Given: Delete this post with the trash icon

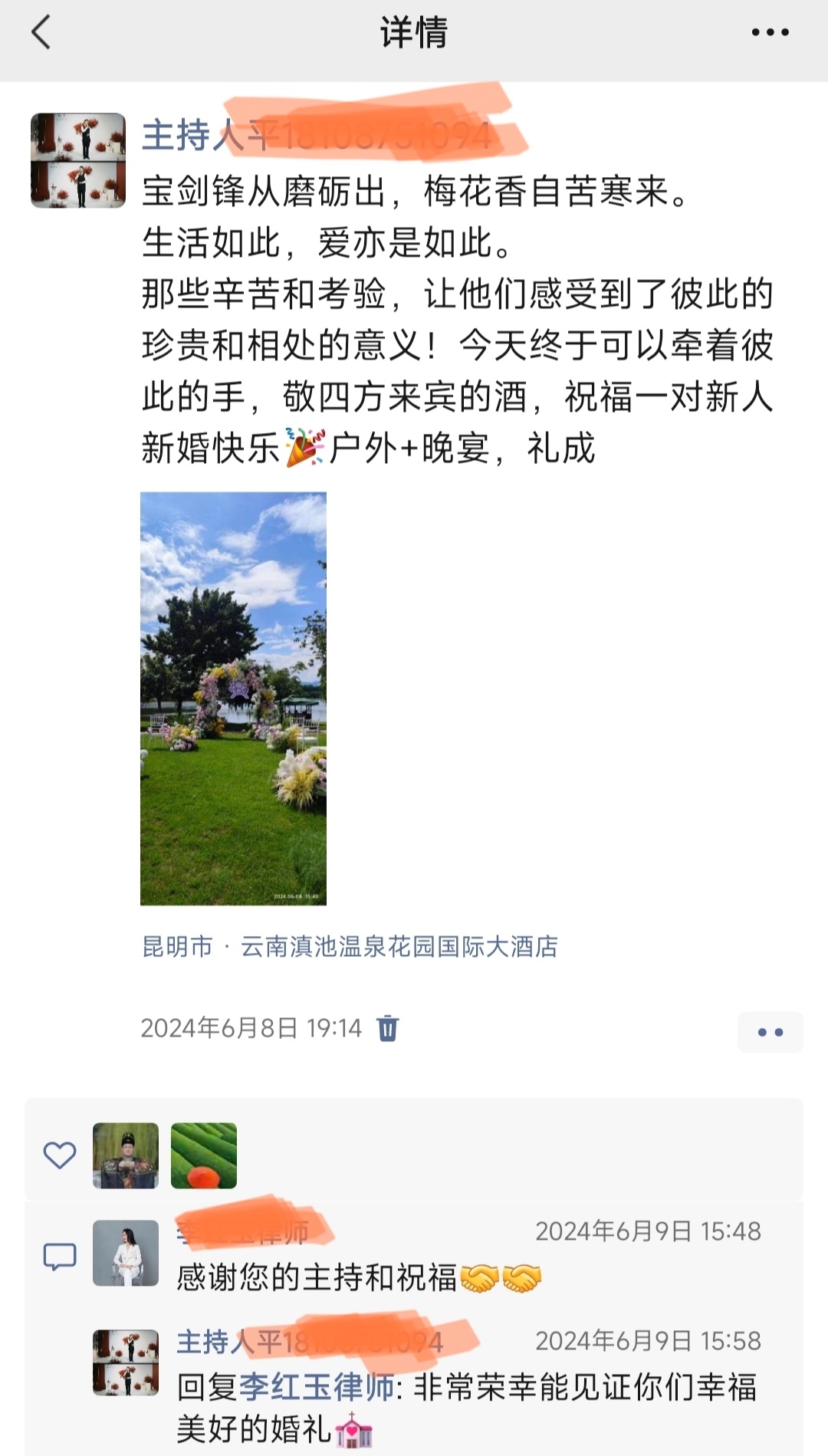Looking at the screenshot, I should [388, 1027].
